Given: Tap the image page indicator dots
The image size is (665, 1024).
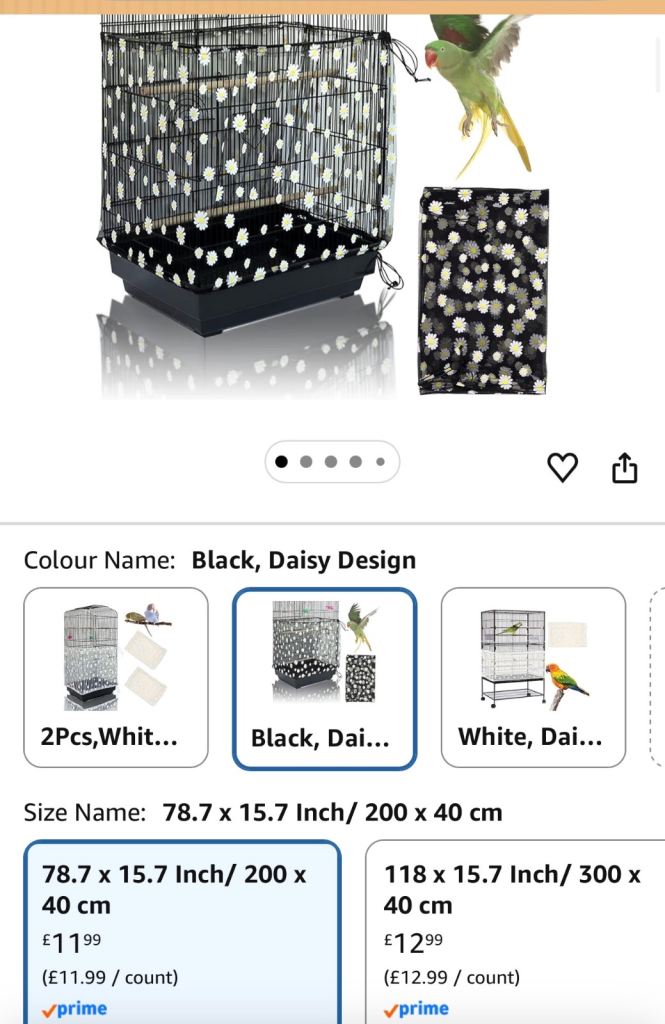Looking at the screenshot, I should [x=331, y=462].
